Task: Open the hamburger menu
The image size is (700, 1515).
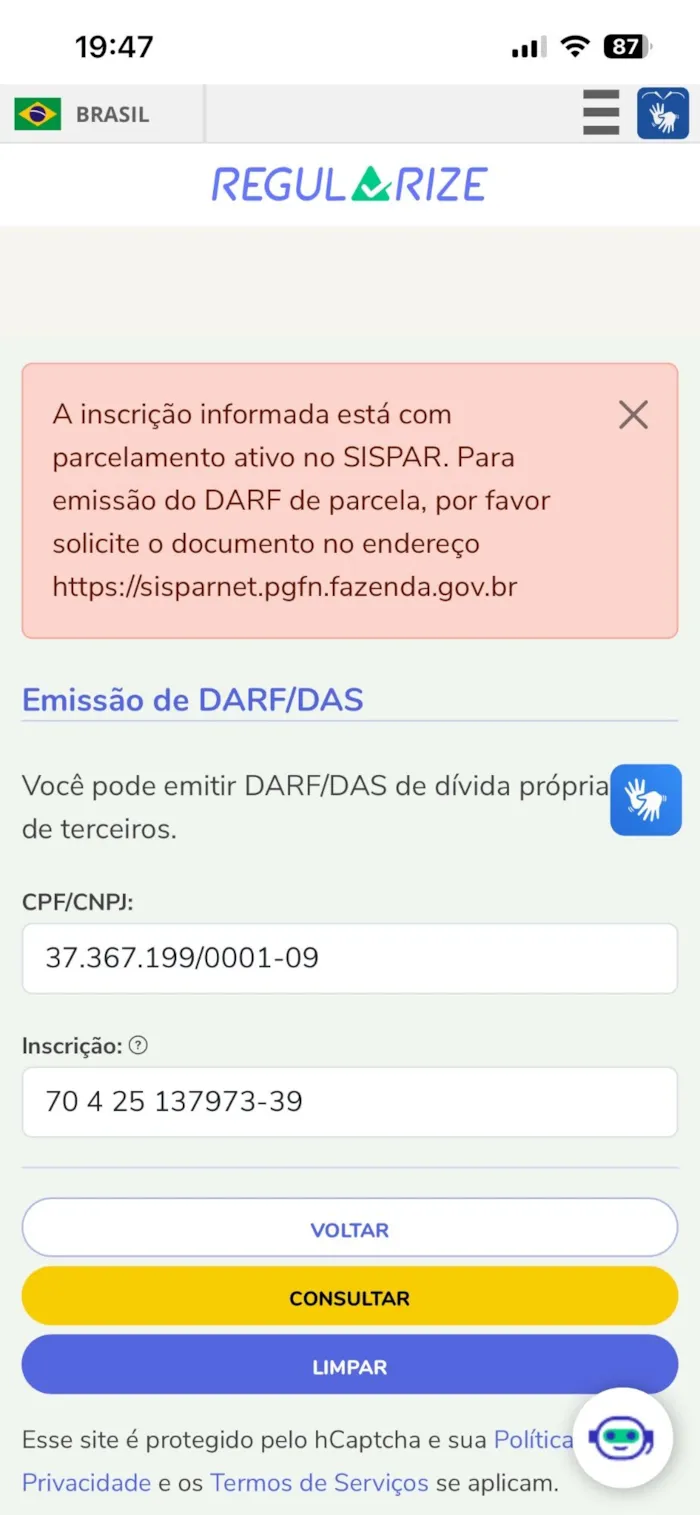Action: tap(601, 112)
